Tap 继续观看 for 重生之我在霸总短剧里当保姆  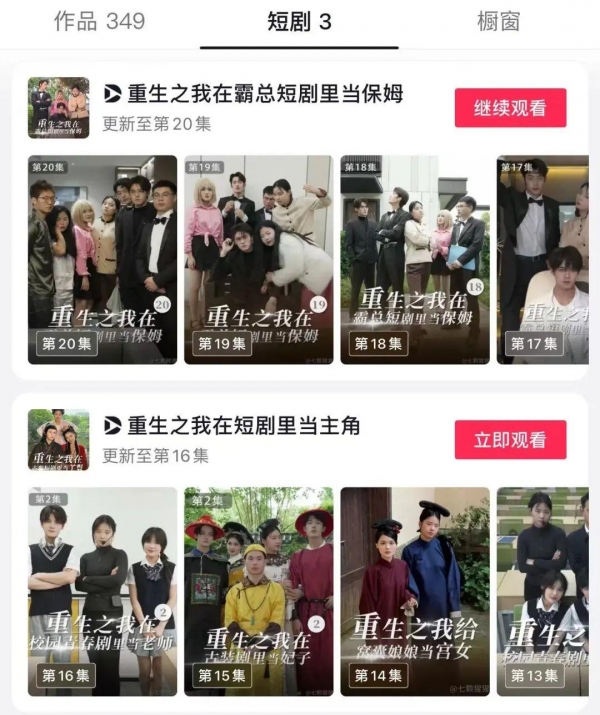(x=510, y=108)
